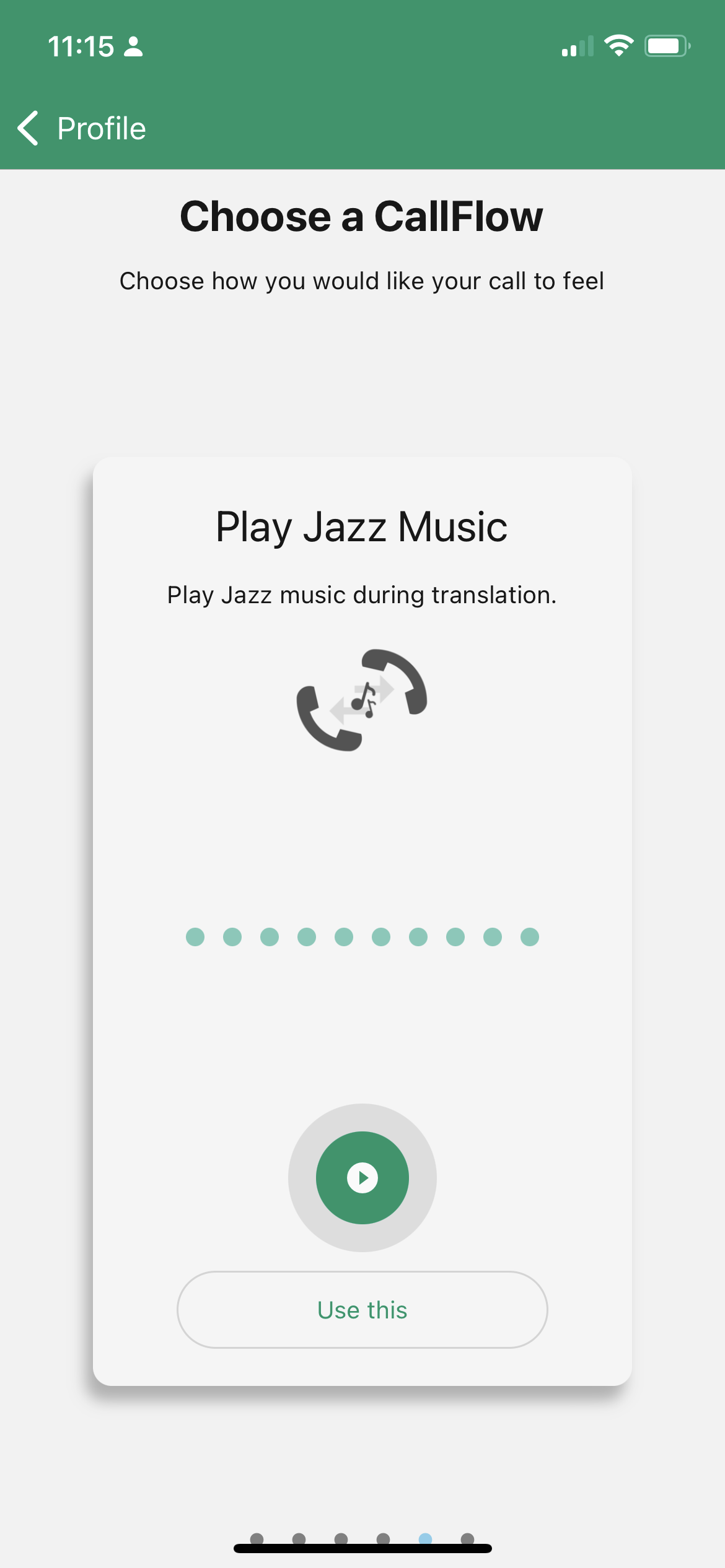
Task: Open the Play Jazz Music card
Action: 362,921
